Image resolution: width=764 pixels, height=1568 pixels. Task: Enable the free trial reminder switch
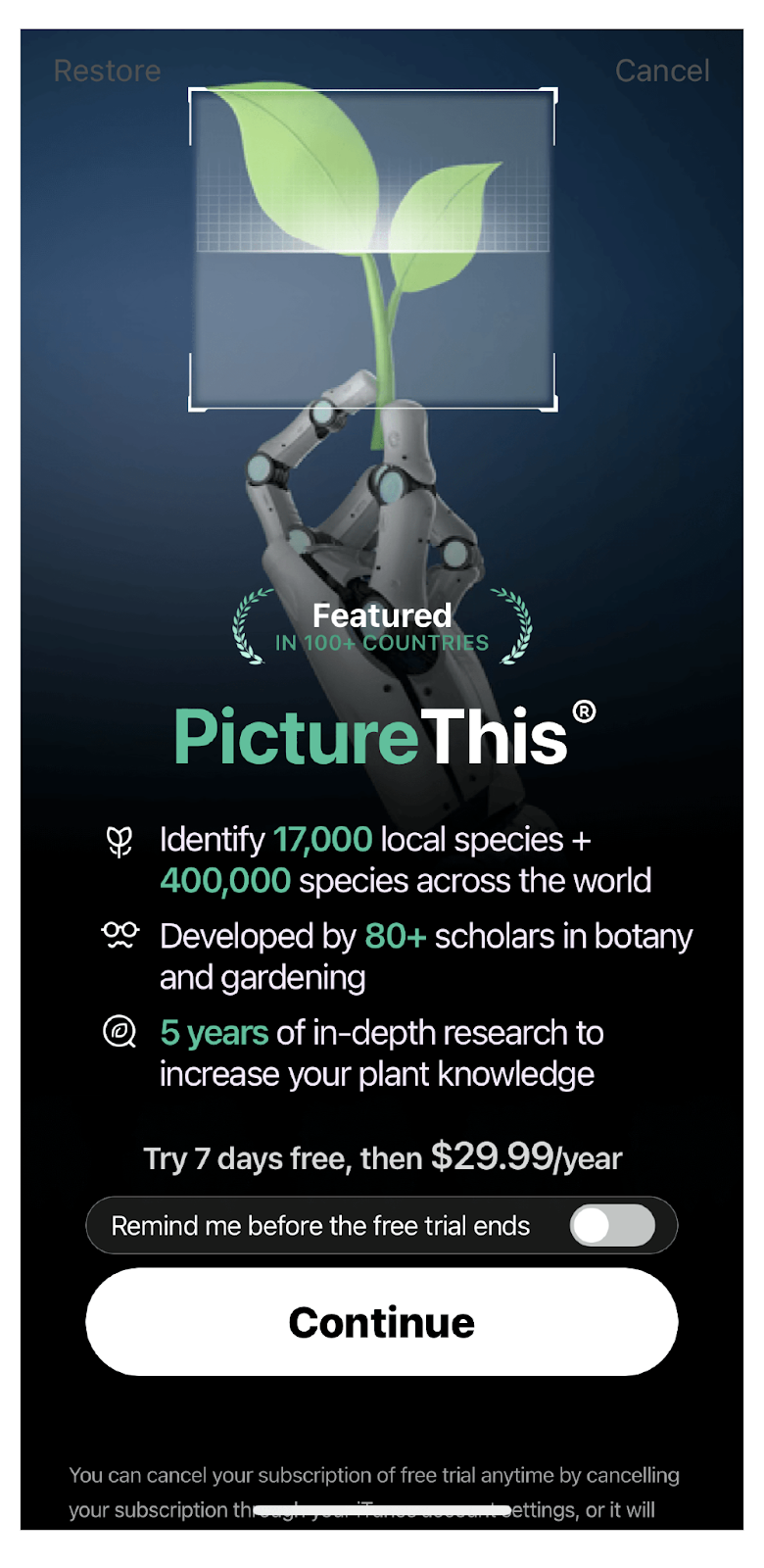613,1225
